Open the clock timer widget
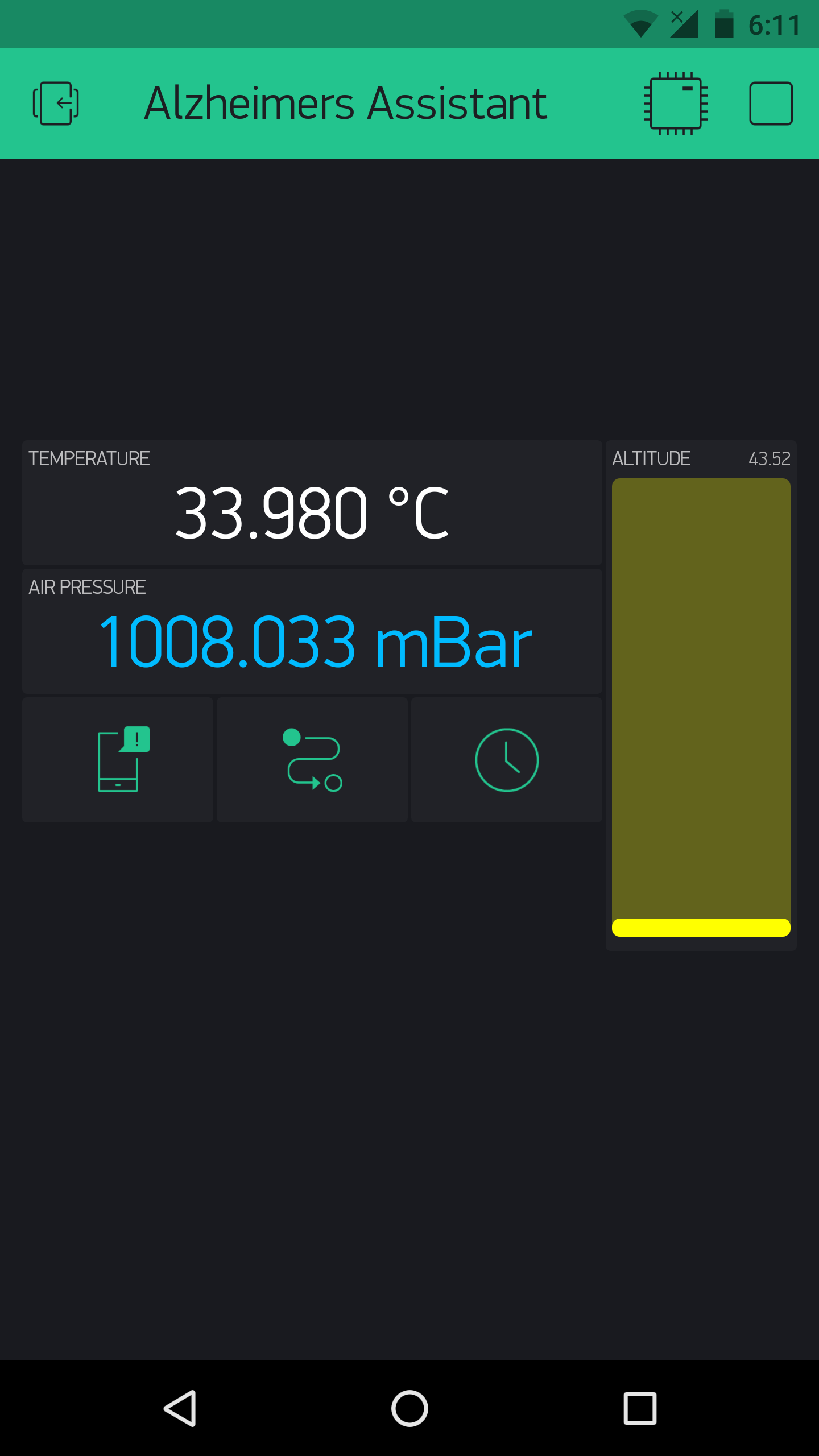819x1456 pixels. coord(506,760)
